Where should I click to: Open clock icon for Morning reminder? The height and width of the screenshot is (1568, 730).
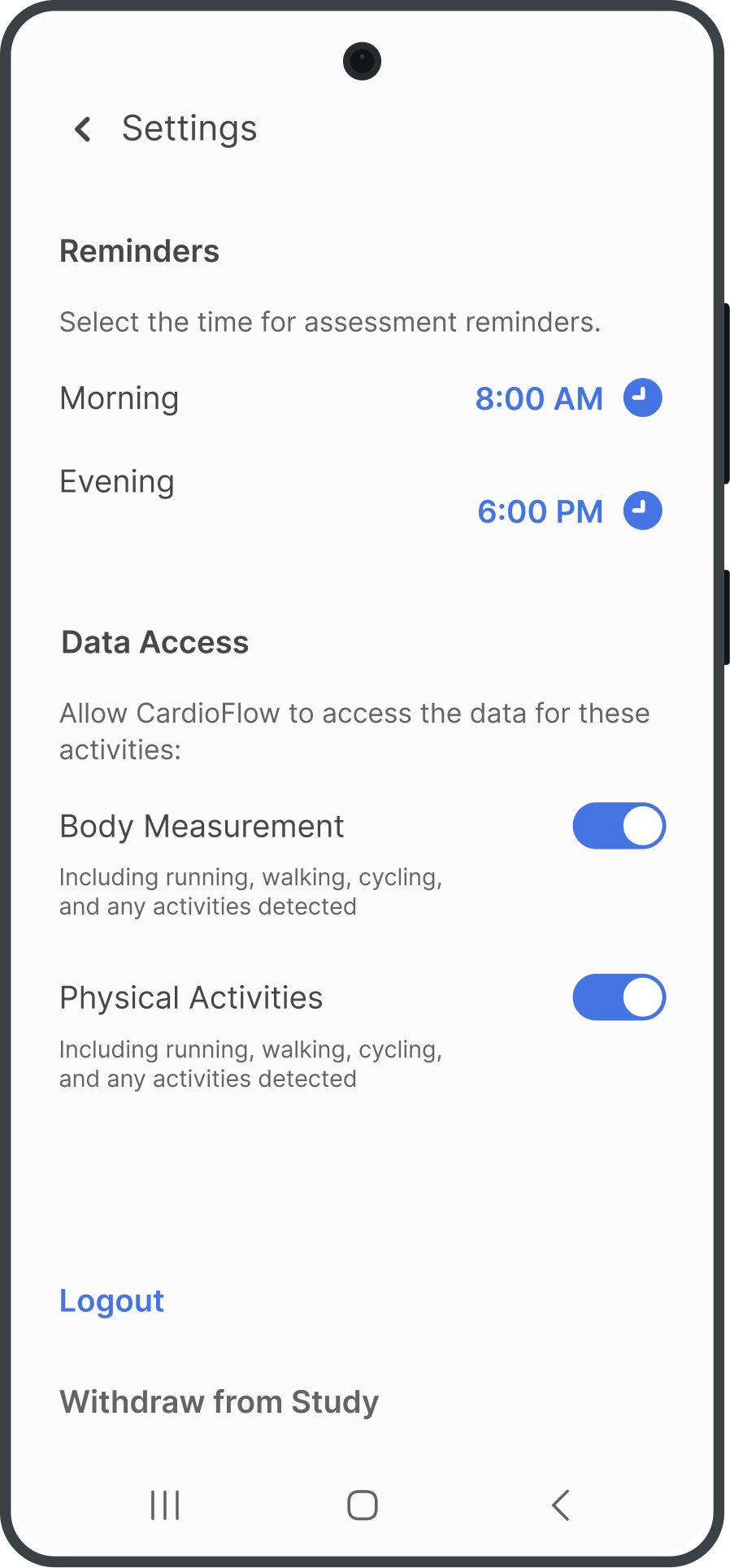(x=642, y=398)
